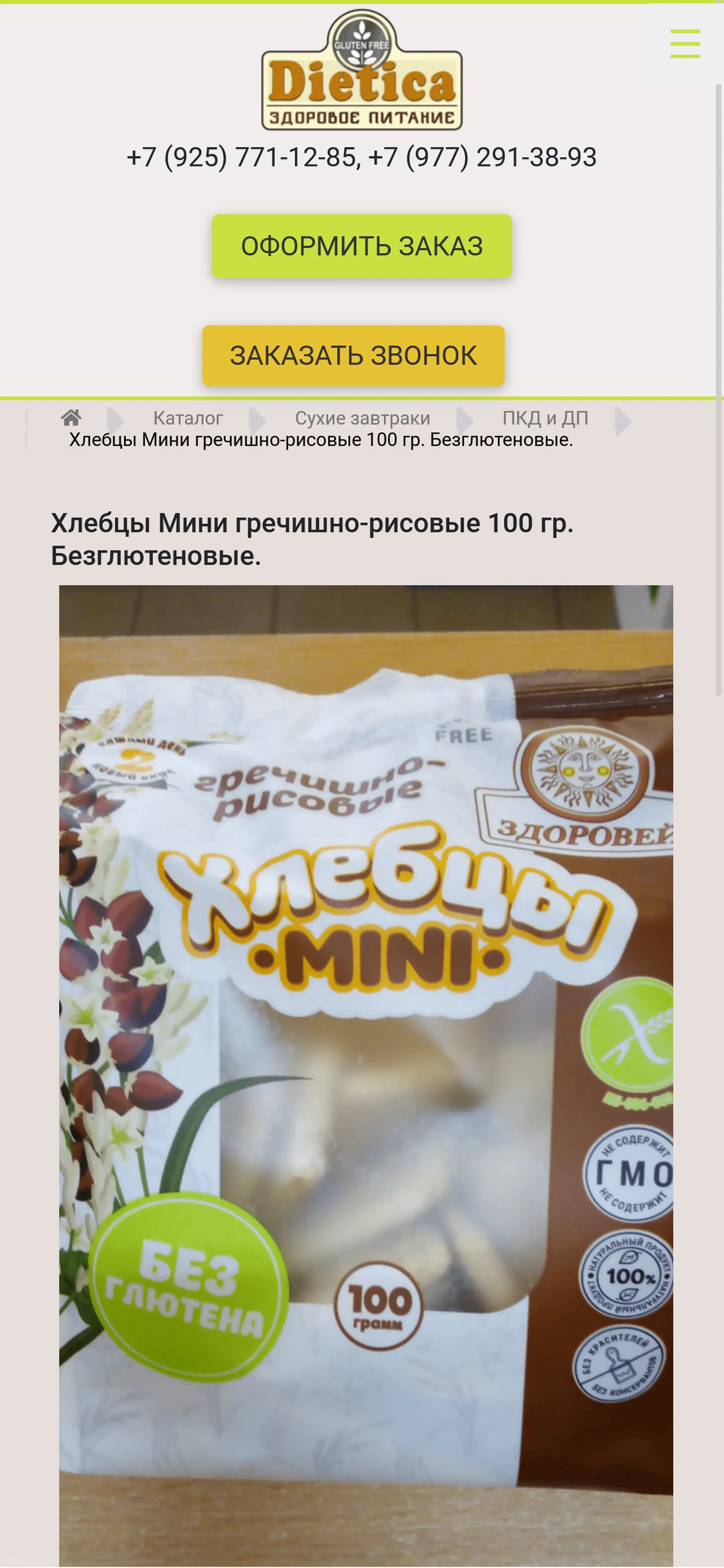Tap the ОФОРМИТЬ ЗАКАЗ button
Screen dimensions: 724x1568
362,246
